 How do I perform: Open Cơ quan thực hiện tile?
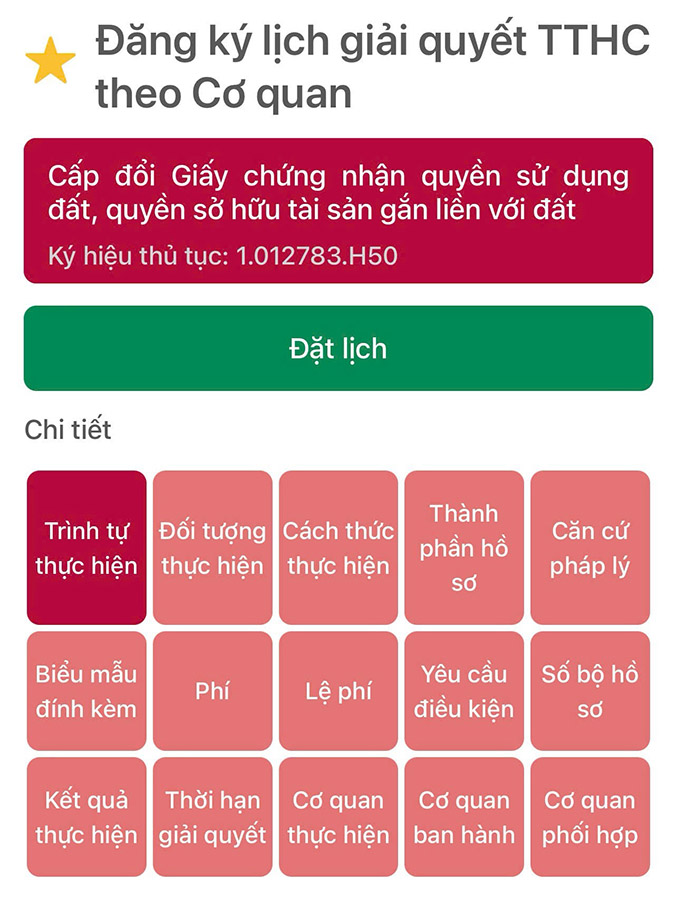338,817
